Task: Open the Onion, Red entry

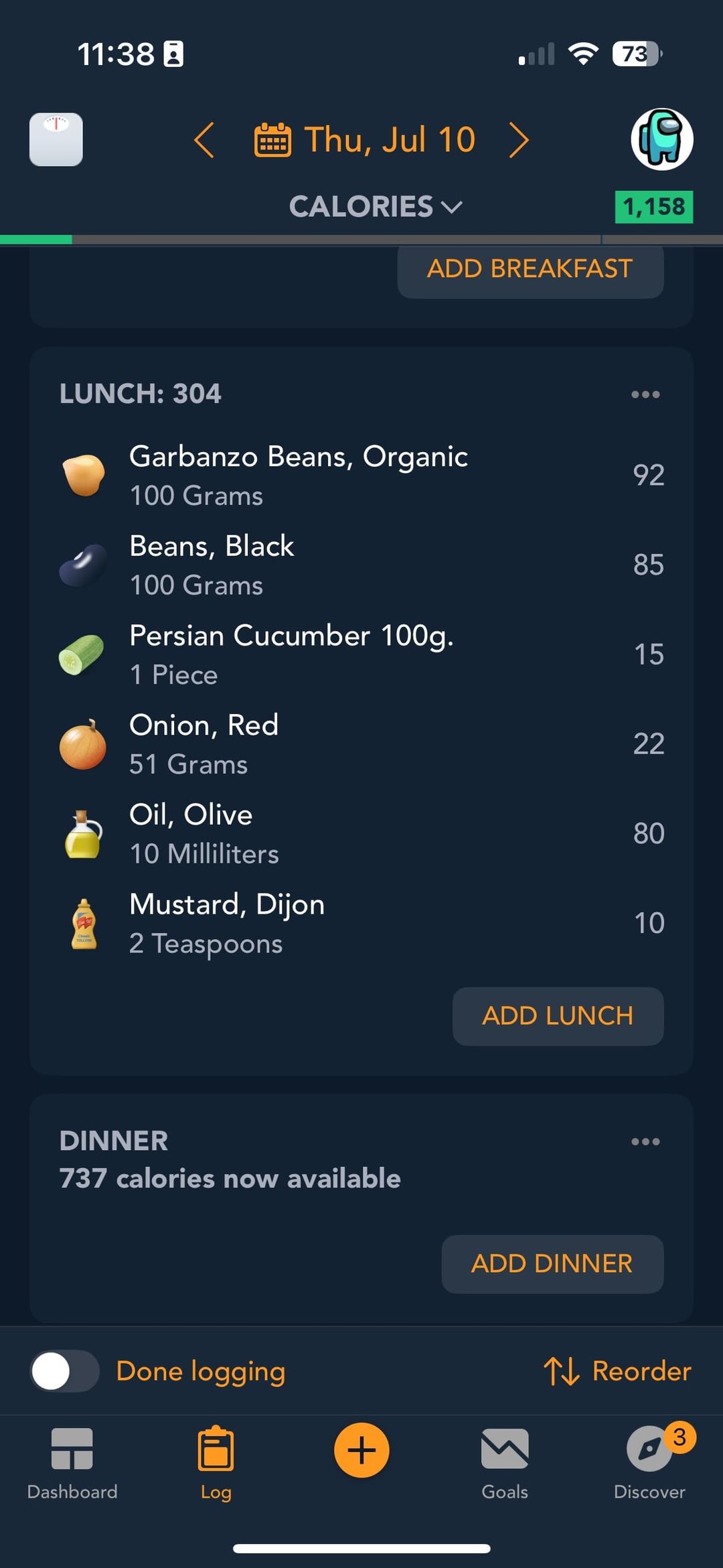Action: (361, 744)
